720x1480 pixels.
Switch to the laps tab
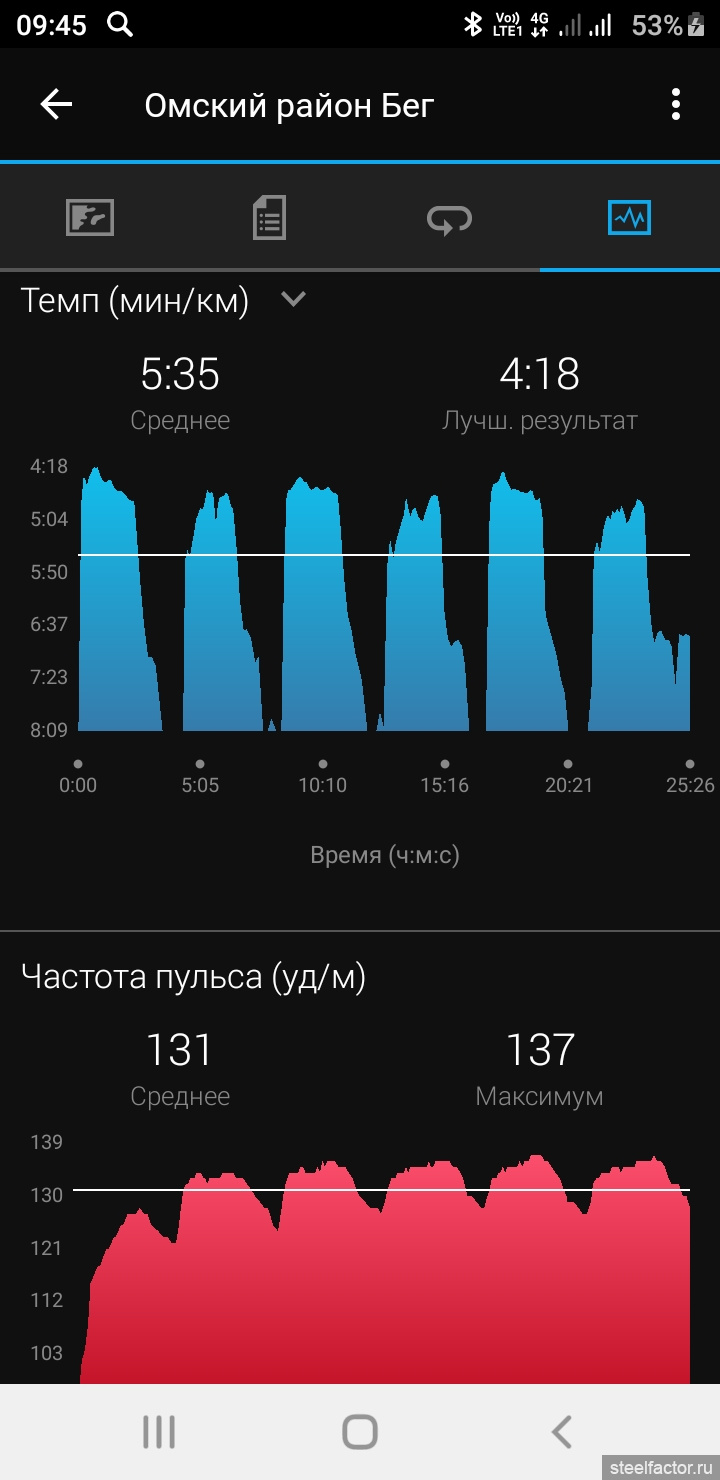pos(449,217)
